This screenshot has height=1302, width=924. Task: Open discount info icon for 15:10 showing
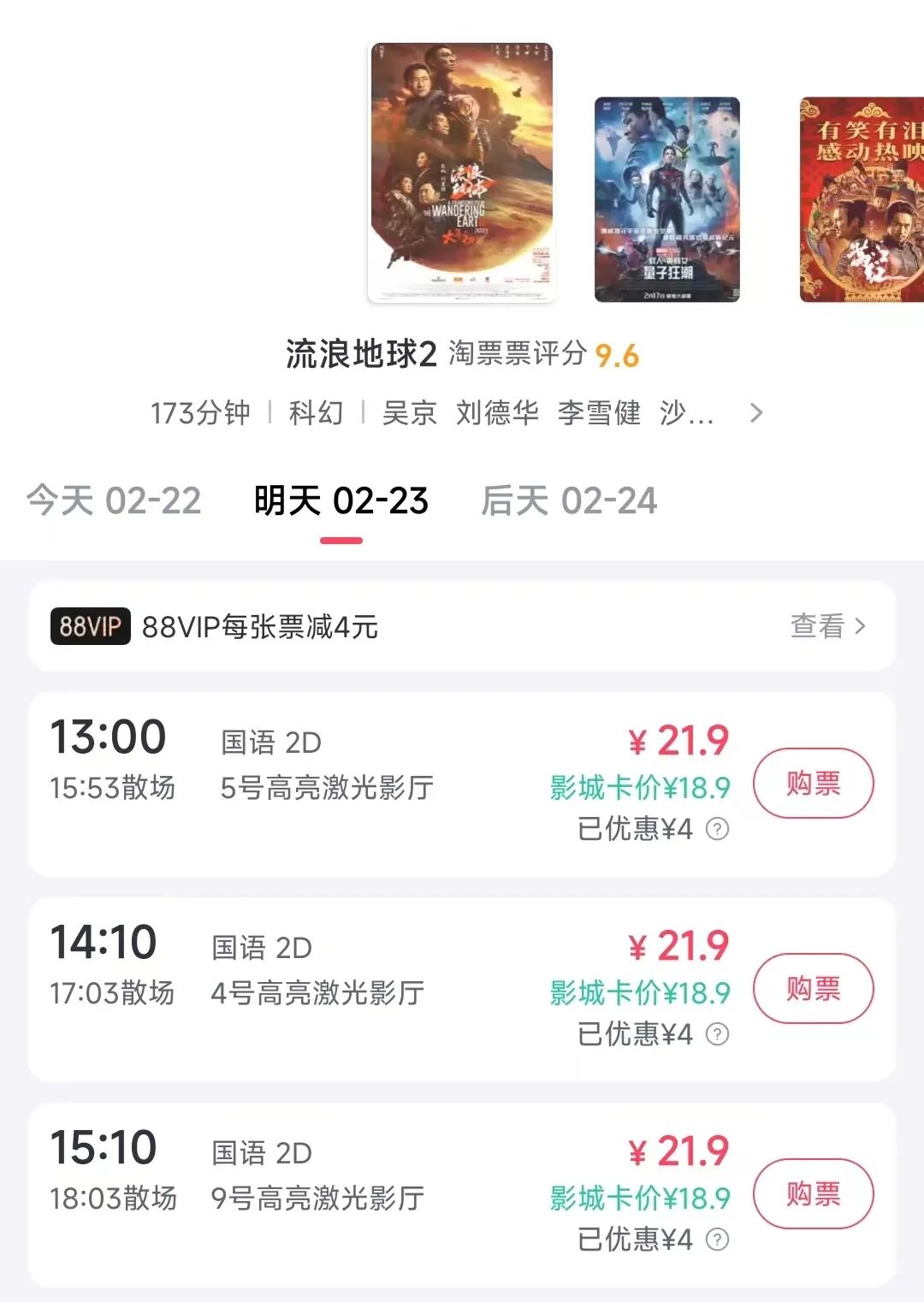(x=718, y=1240)
